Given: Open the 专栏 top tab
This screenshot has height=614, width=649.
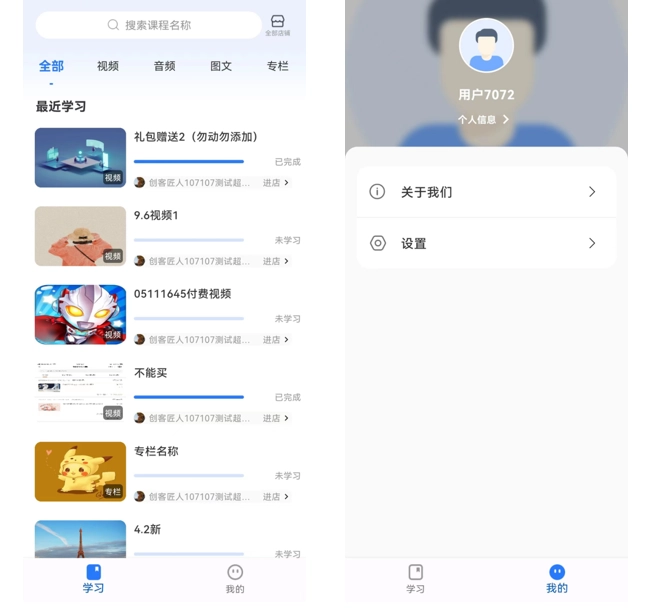Looking at the screenshot, I should point(277,66).
